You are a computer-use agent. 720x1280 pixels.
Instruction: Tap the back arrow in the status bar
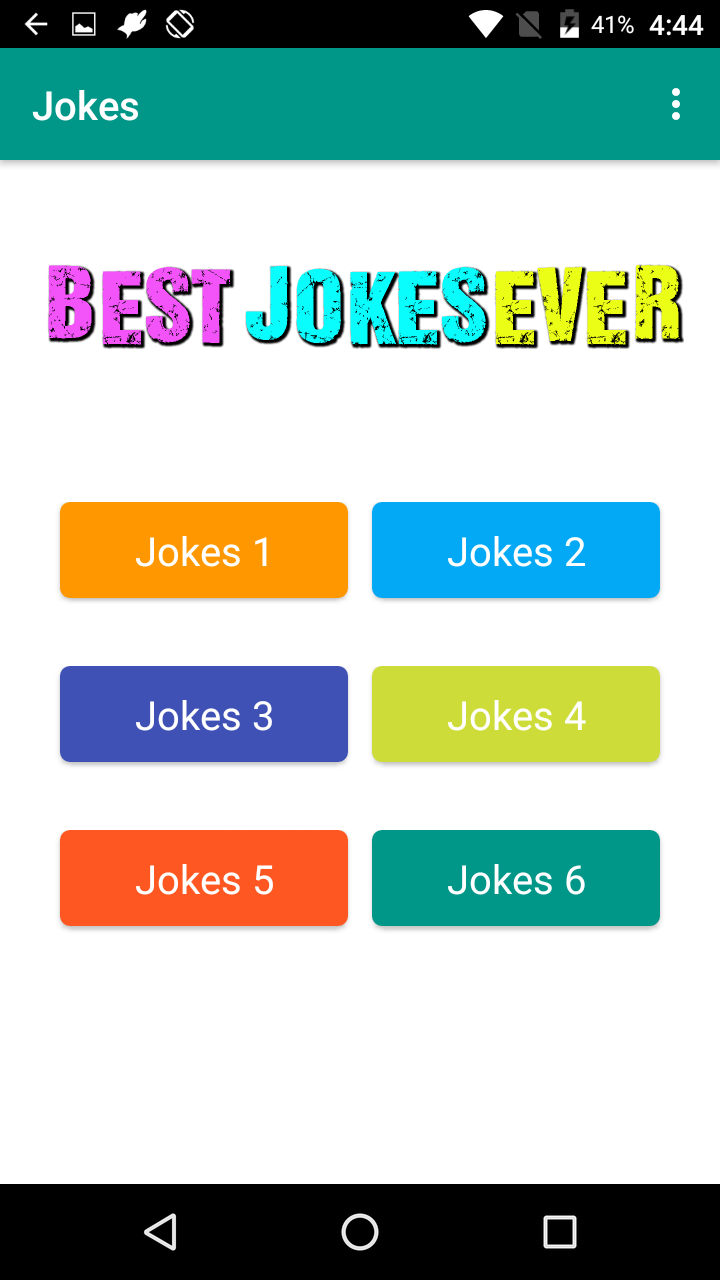point(35,22)
